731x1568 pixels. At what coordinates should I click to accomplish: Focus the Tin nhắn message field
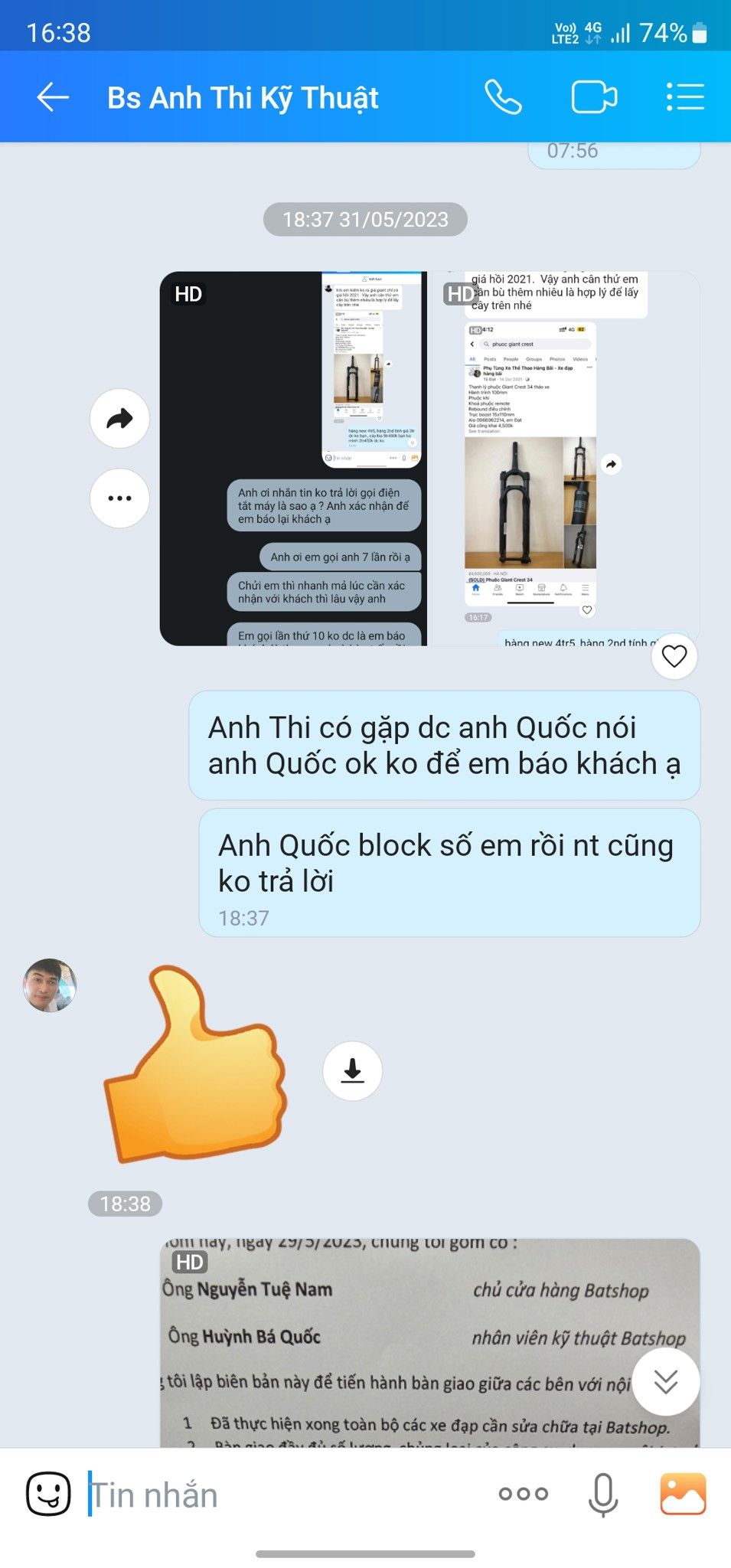click(x=283, y=1495)
